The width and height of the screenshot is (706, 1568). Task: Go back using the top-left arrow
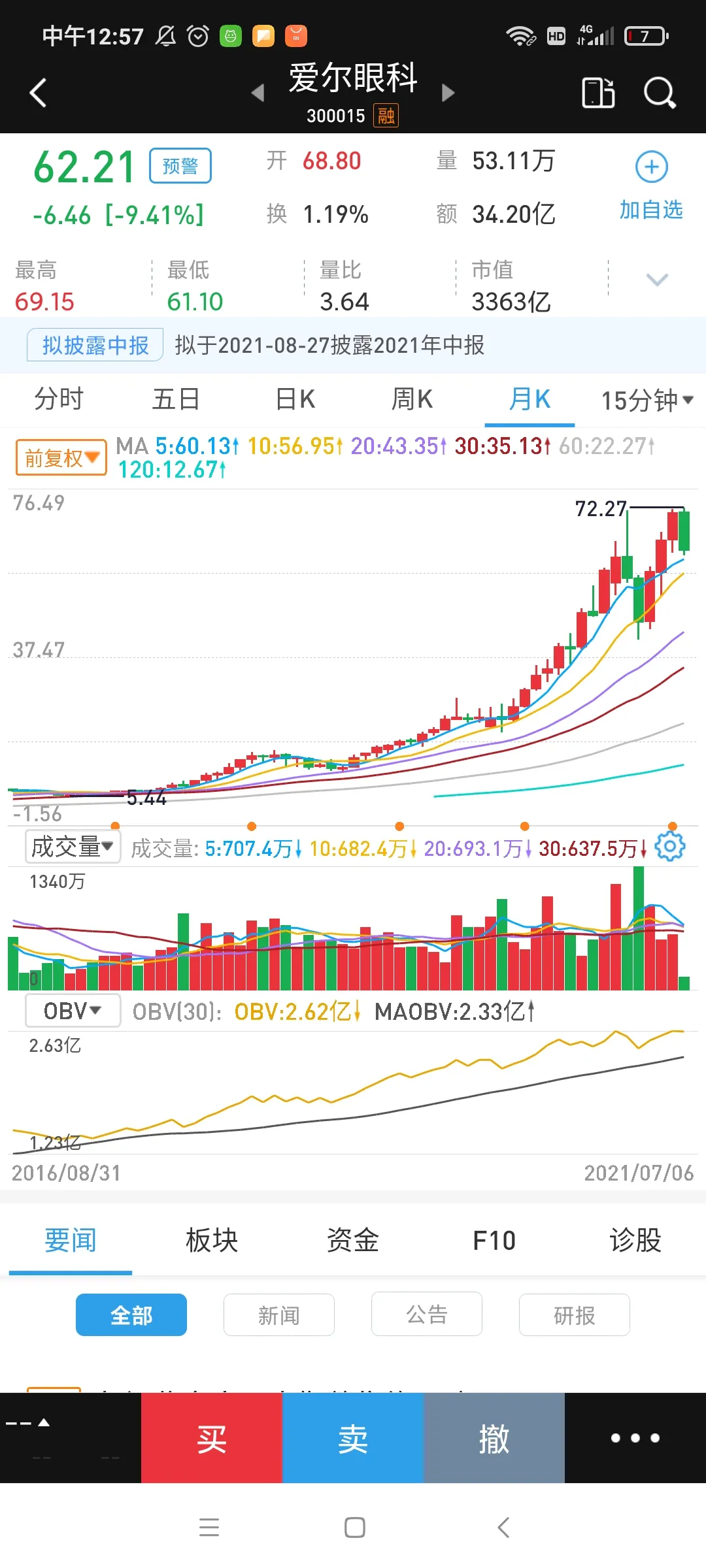coord(39,93)
